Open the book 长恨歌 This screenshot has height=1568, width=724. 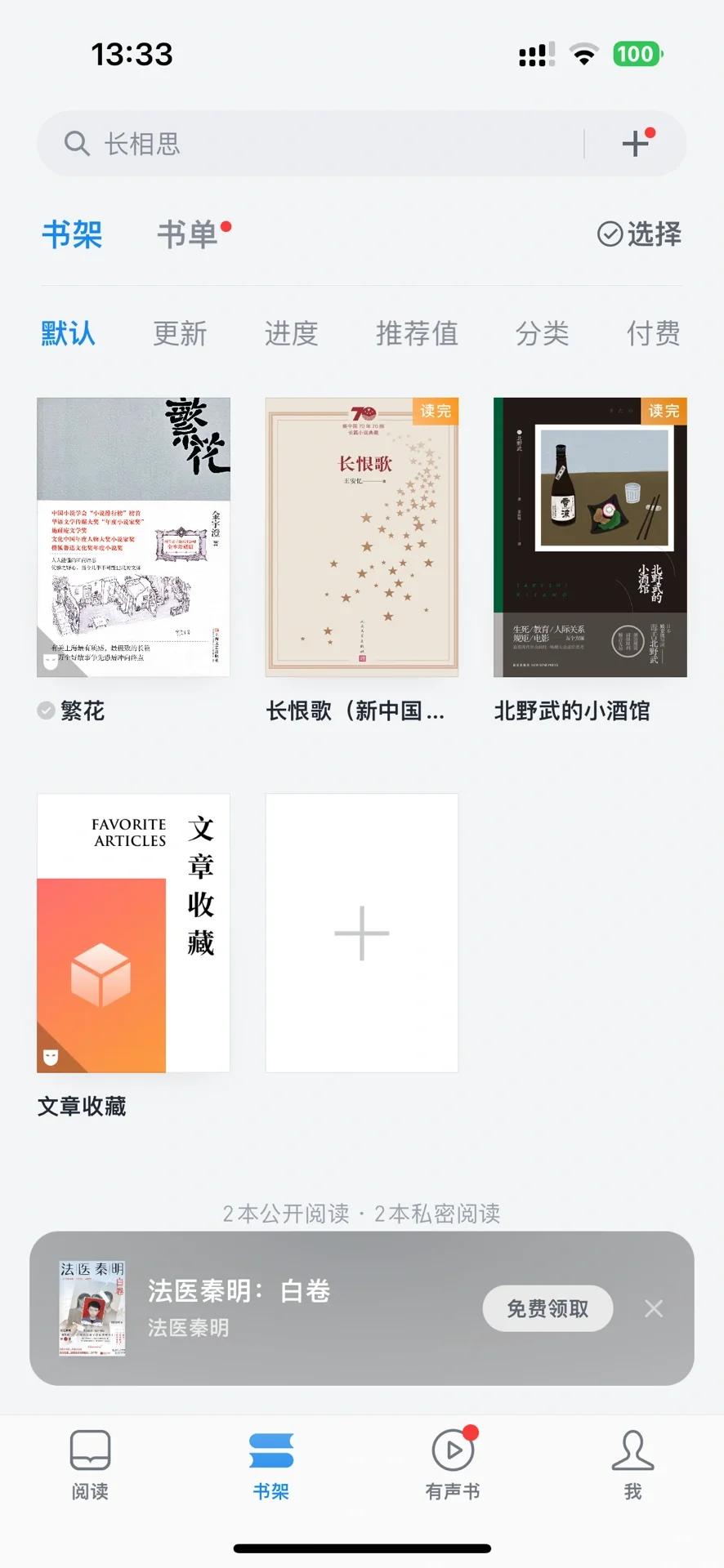361,537
